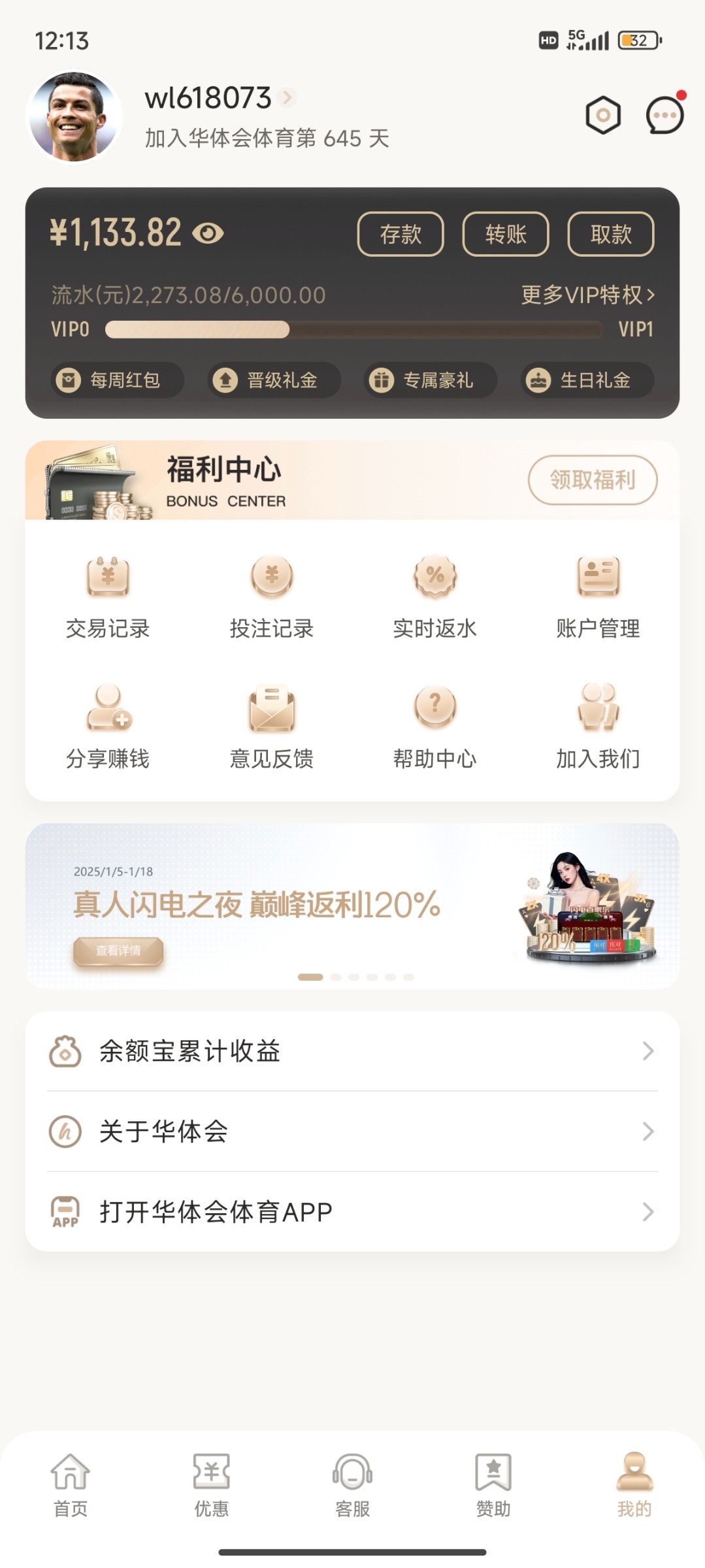
Task: Open the settings hexagon icon
Action: [602, 116]
